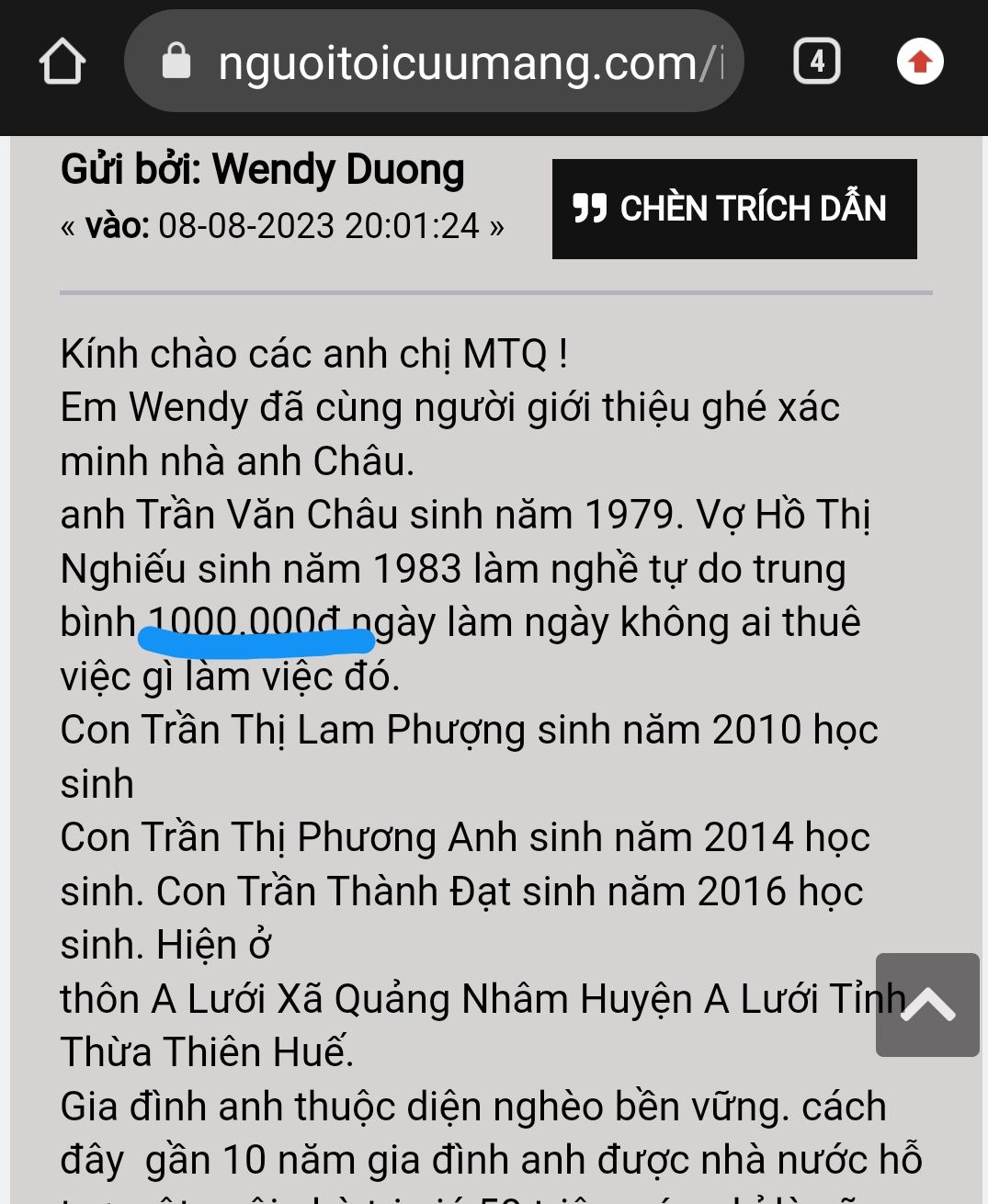Tap the red arrow update icon
The height and width of the screenshot is (1204, 988).
[x=920, y=62]
